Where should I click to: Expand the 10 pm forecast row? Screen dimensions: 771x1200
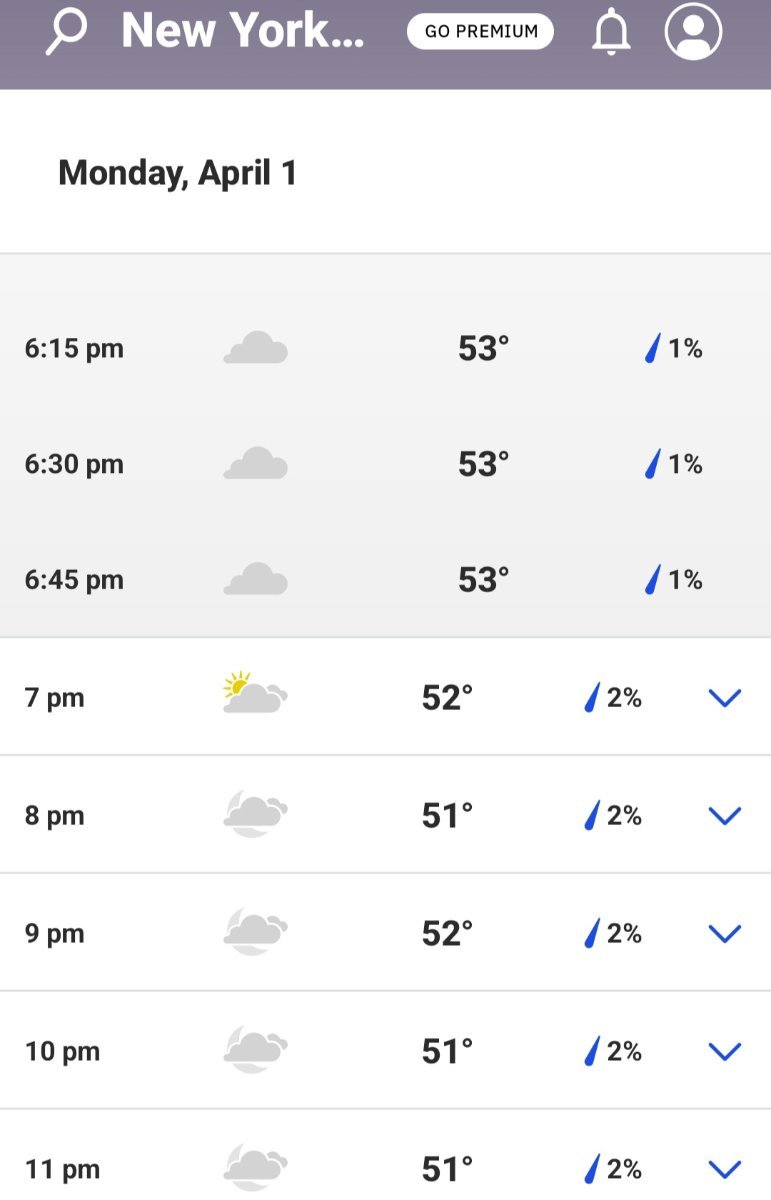[724, 1051]
